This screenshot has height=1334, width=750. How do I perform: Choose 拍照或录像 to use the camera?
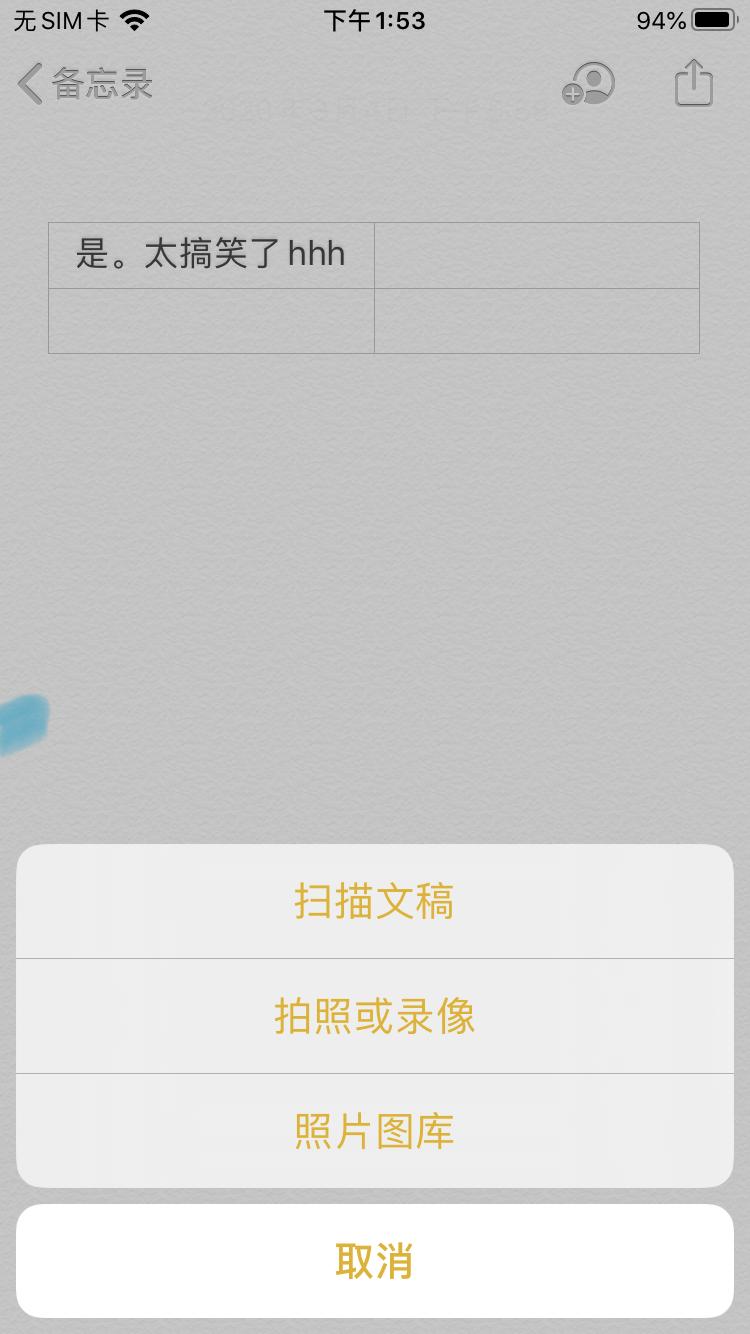375,1015
